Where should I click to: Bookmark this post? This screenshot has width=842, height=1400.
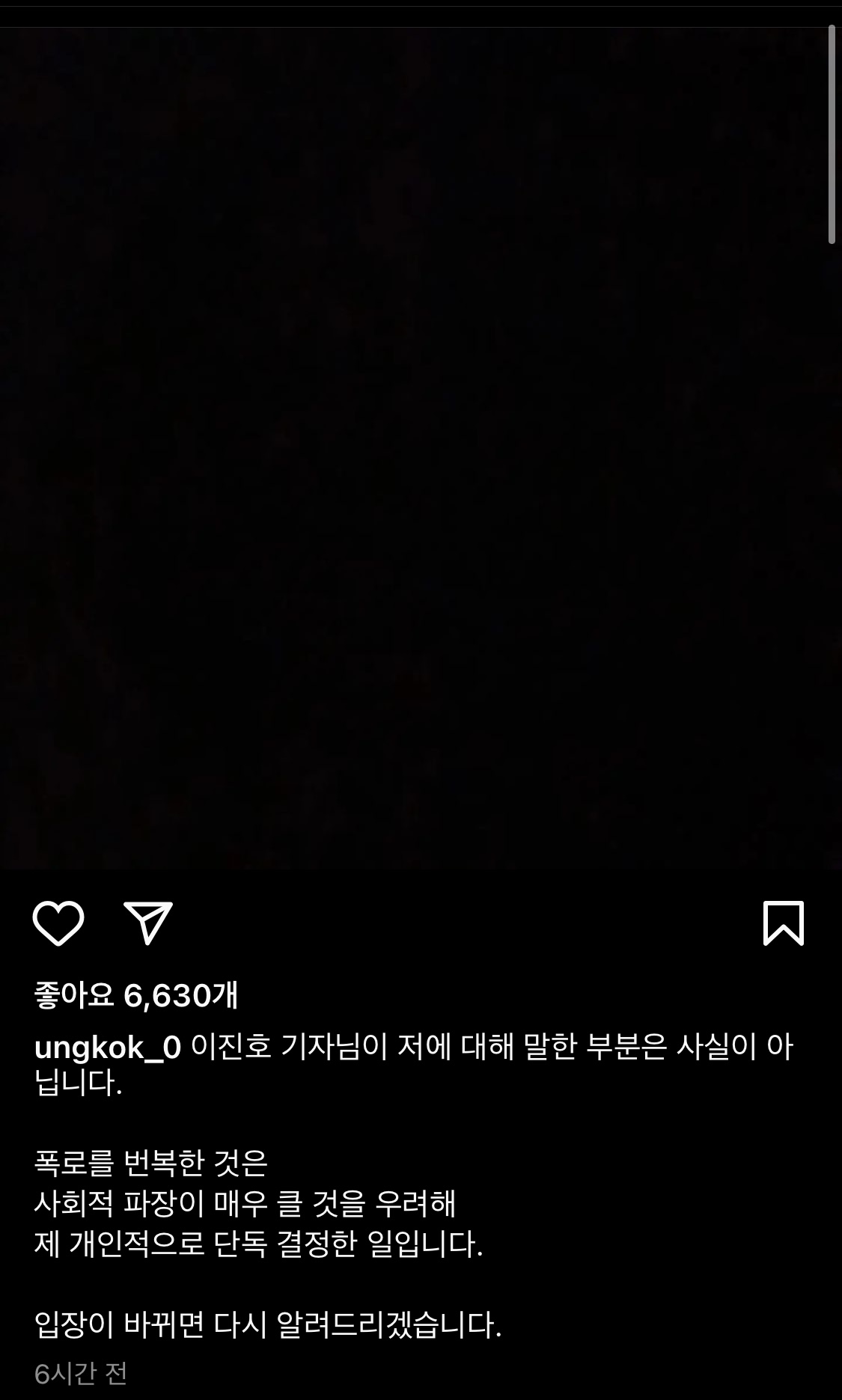[x=783, y=923]
